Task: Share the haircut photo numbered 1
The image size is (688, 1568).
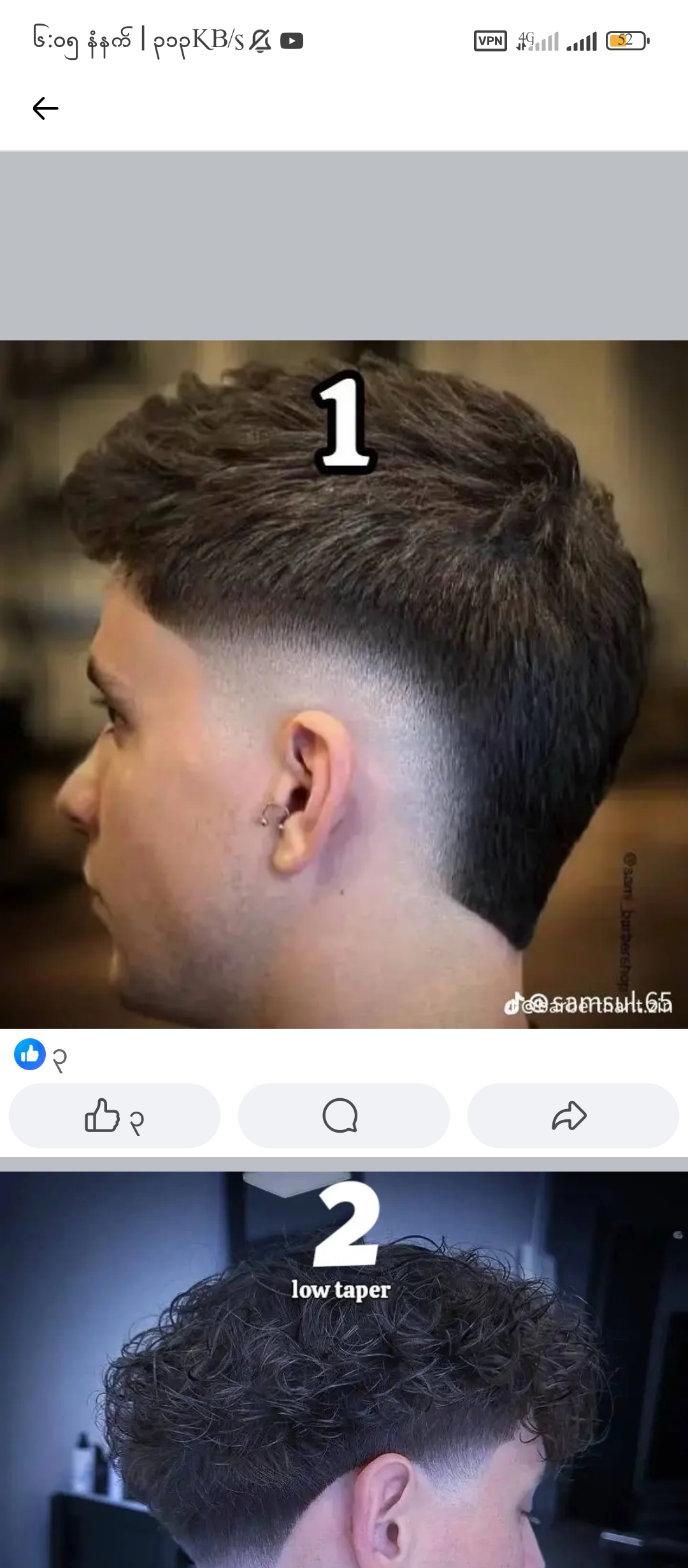Action: click(572, 1115)
